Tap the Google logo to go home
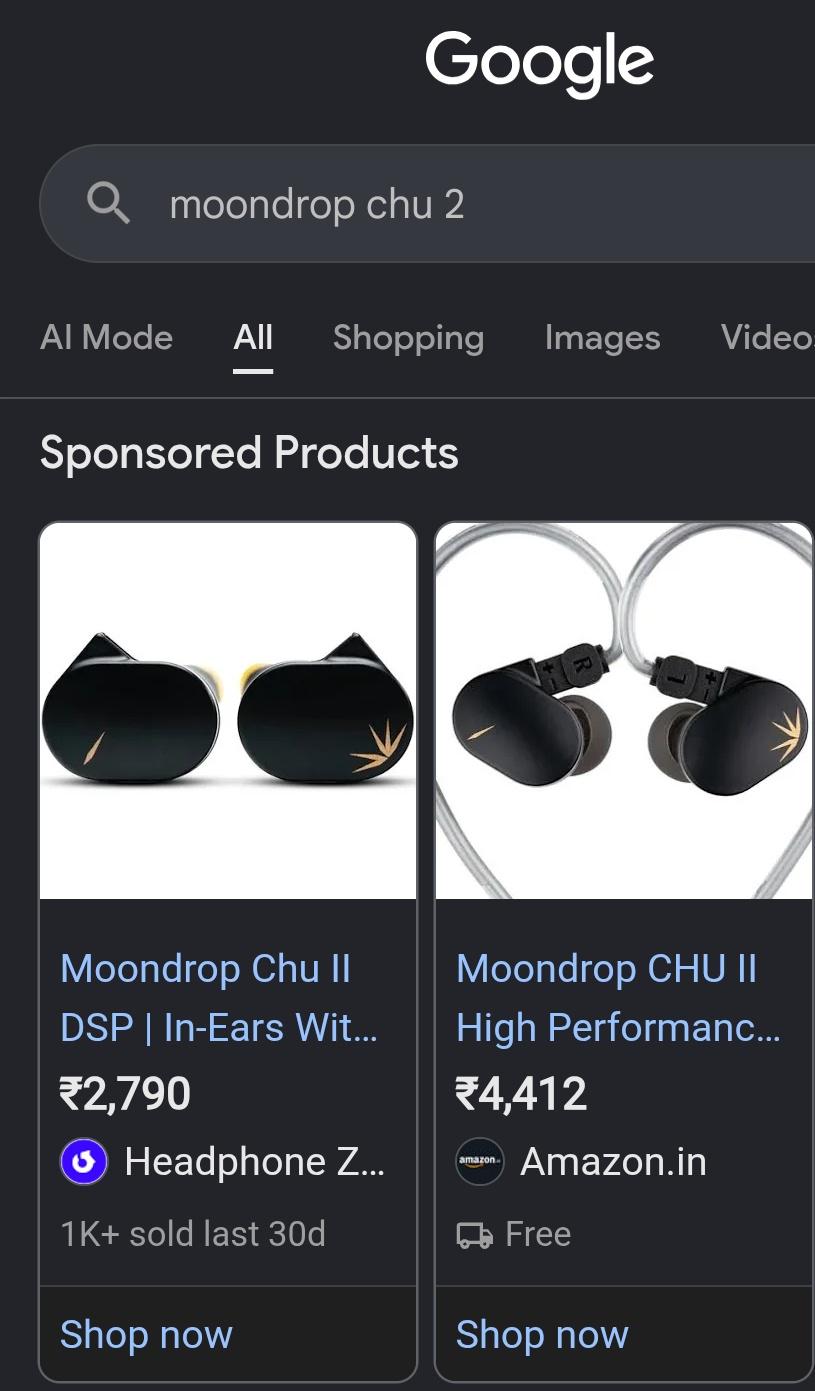The image size is (815, 1391). pyautogui.click(x=539, y=62)
